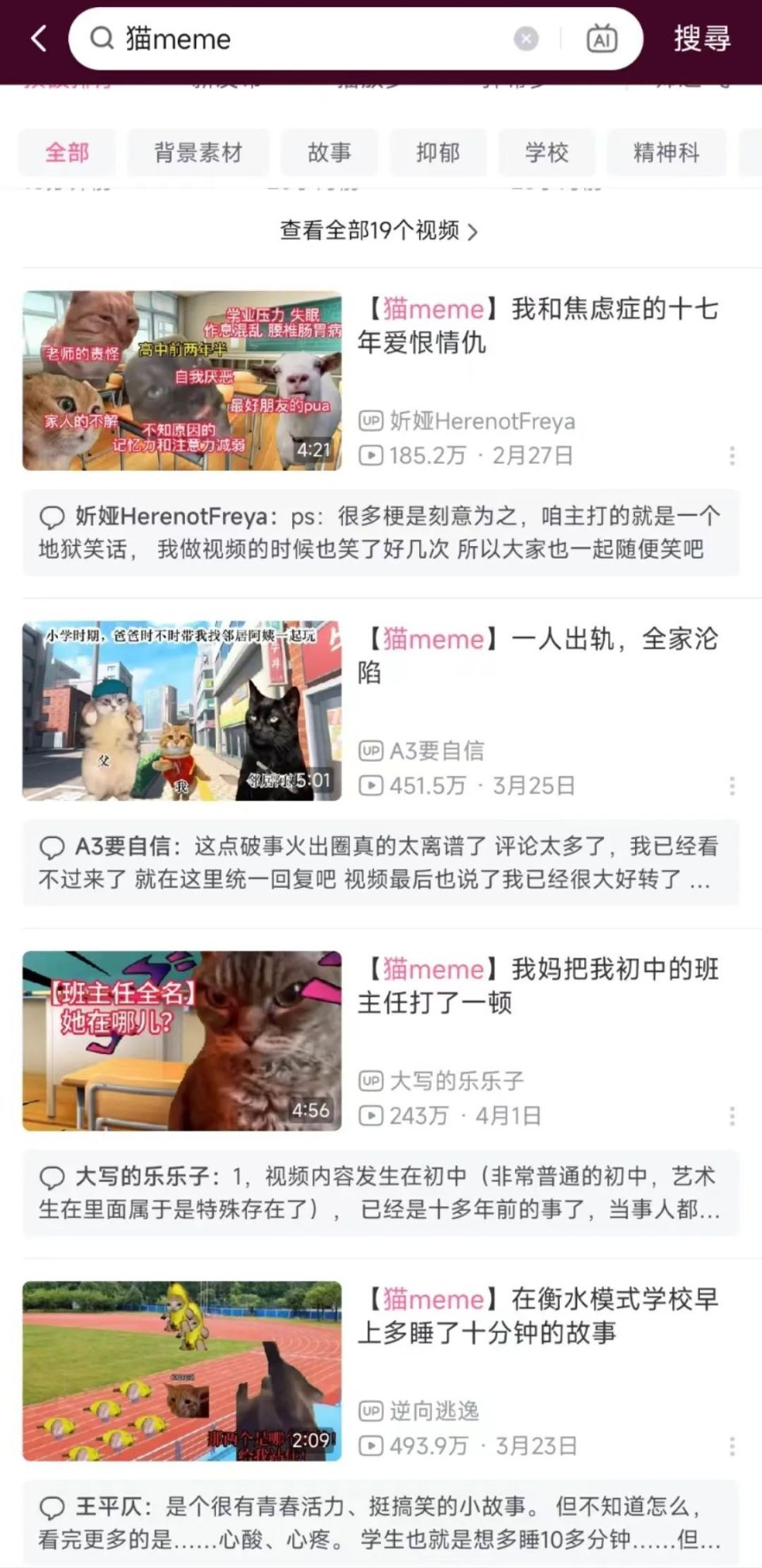
Task: Choose the 精神科 filter chip
Action: [x=666, y=152]
